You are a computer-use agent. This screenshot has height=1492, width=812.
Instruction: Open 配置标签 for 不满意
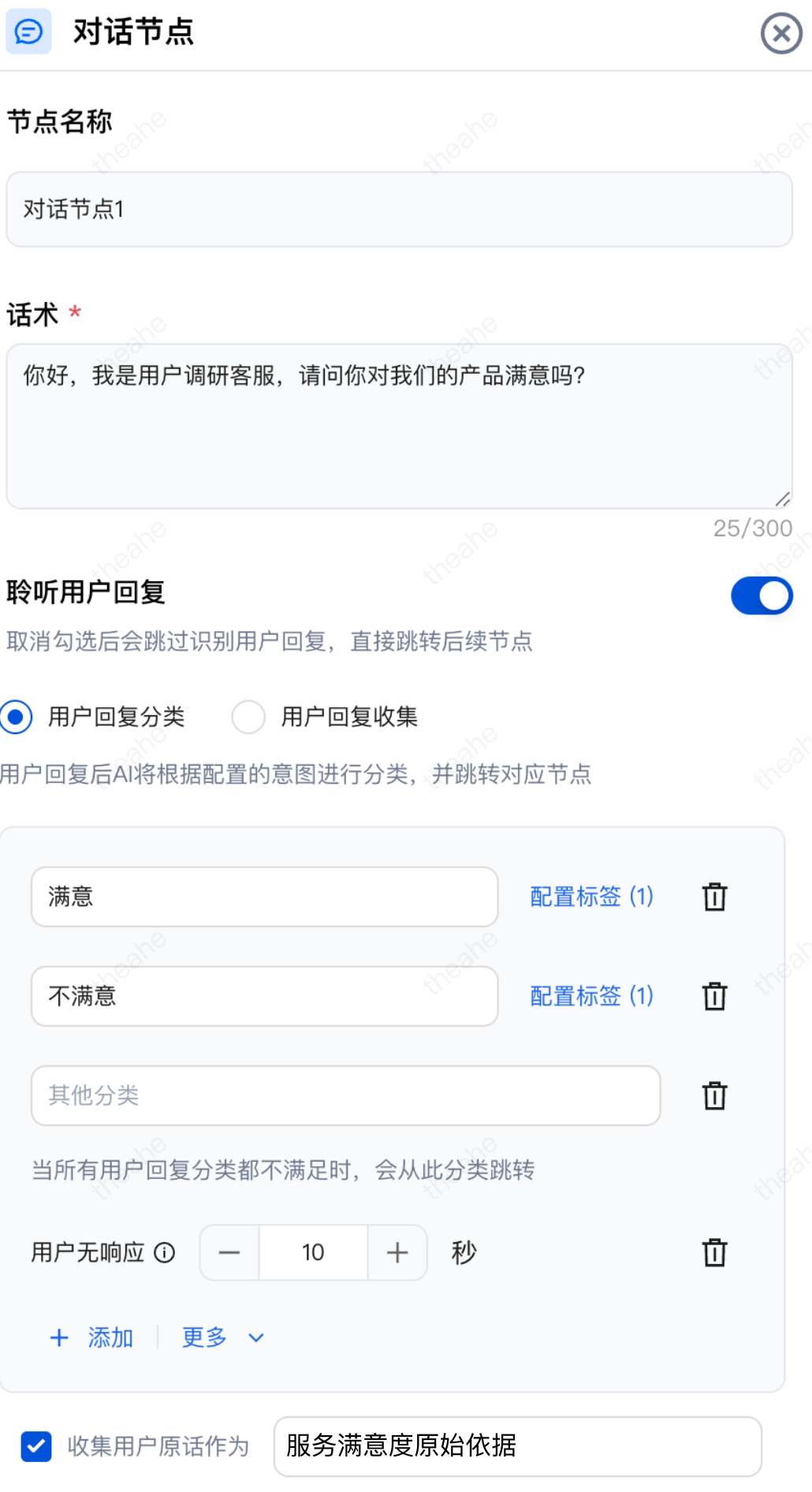pos(591,996)
